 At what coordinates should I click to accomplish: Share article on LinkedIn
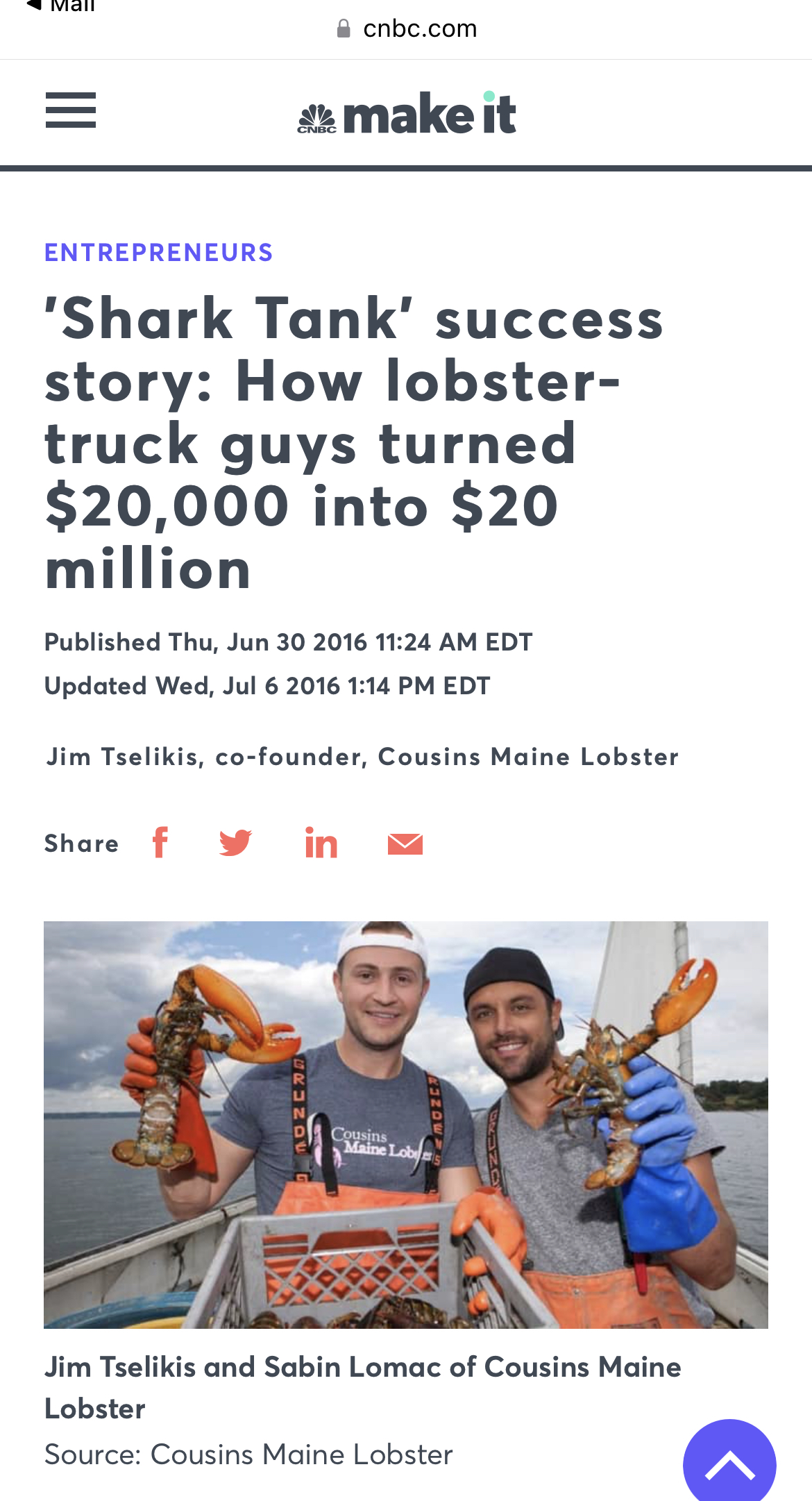pyautogui.click(x=321, y=843)
